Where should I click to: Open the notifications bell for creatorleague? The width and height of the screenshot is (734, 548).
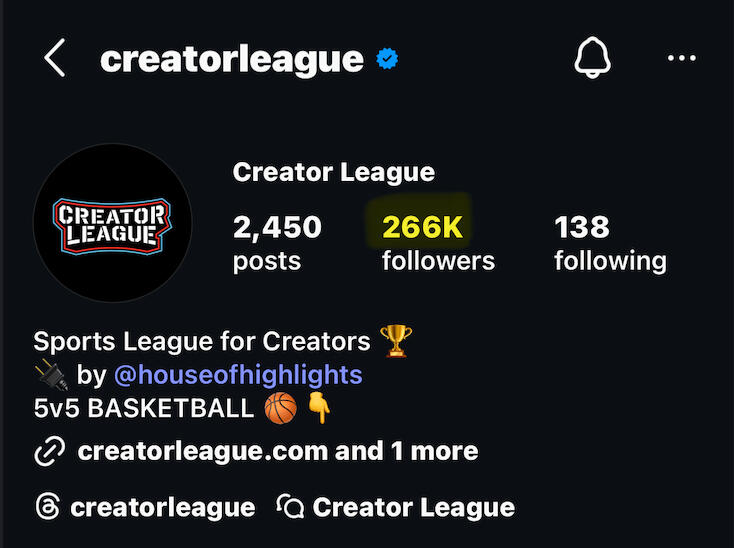point(591,59)
